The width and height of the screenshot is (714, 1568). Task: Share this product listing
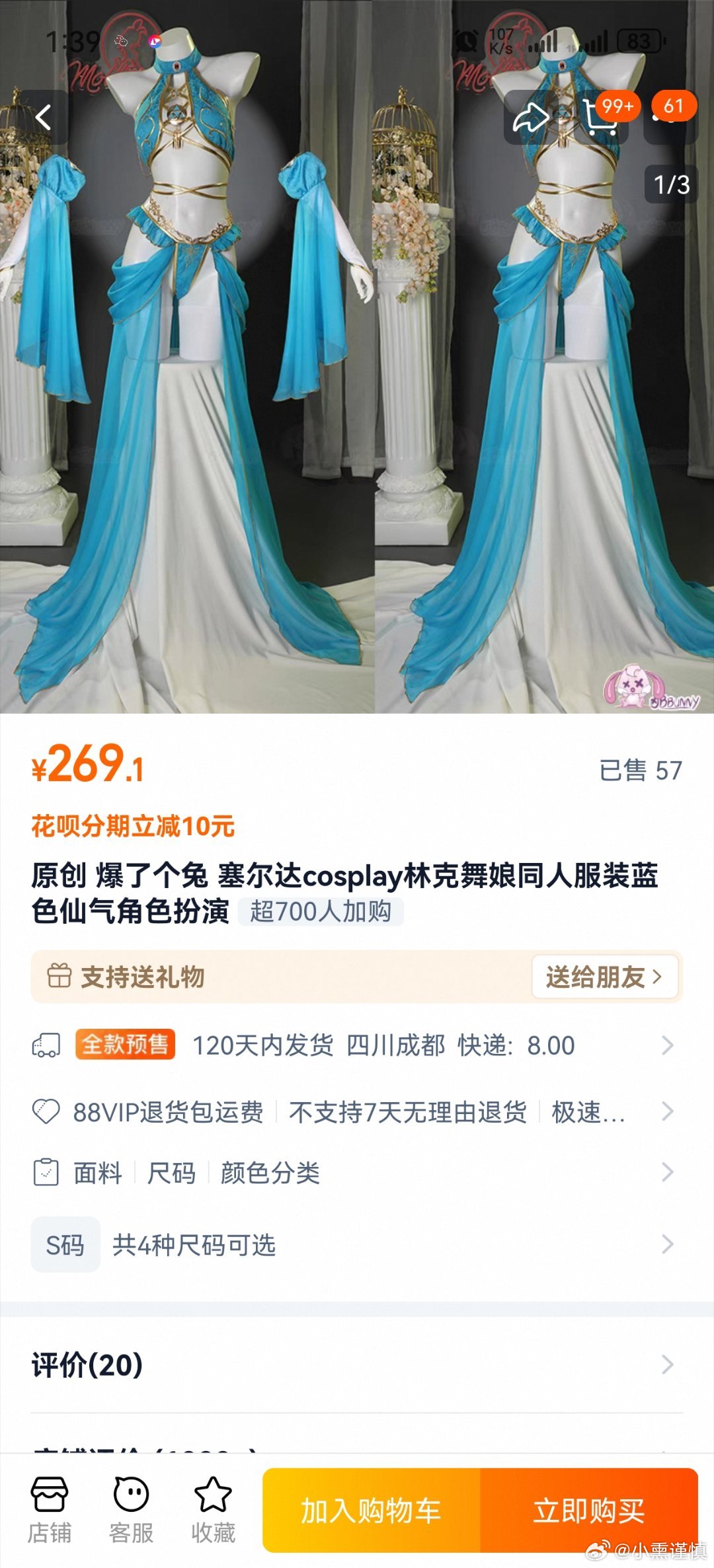point(531,118)
